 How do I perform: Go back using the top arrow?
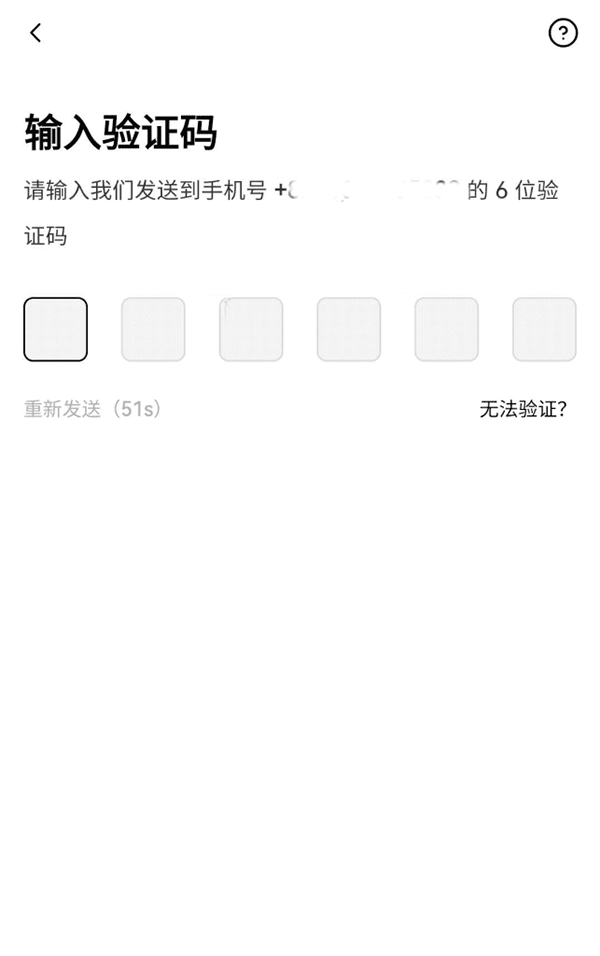(36, 33)
